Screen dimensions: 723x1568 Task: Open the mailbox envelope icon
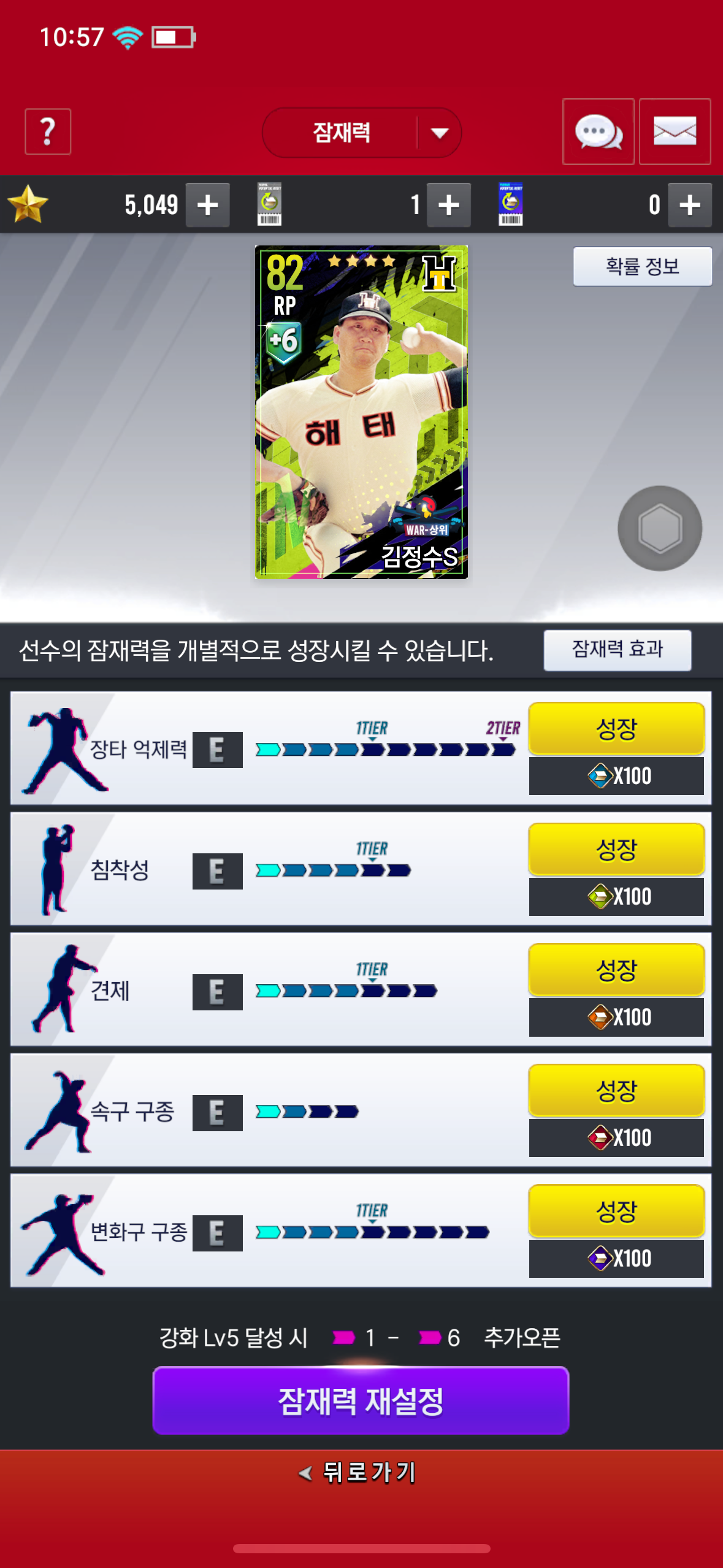coord(675,131)
